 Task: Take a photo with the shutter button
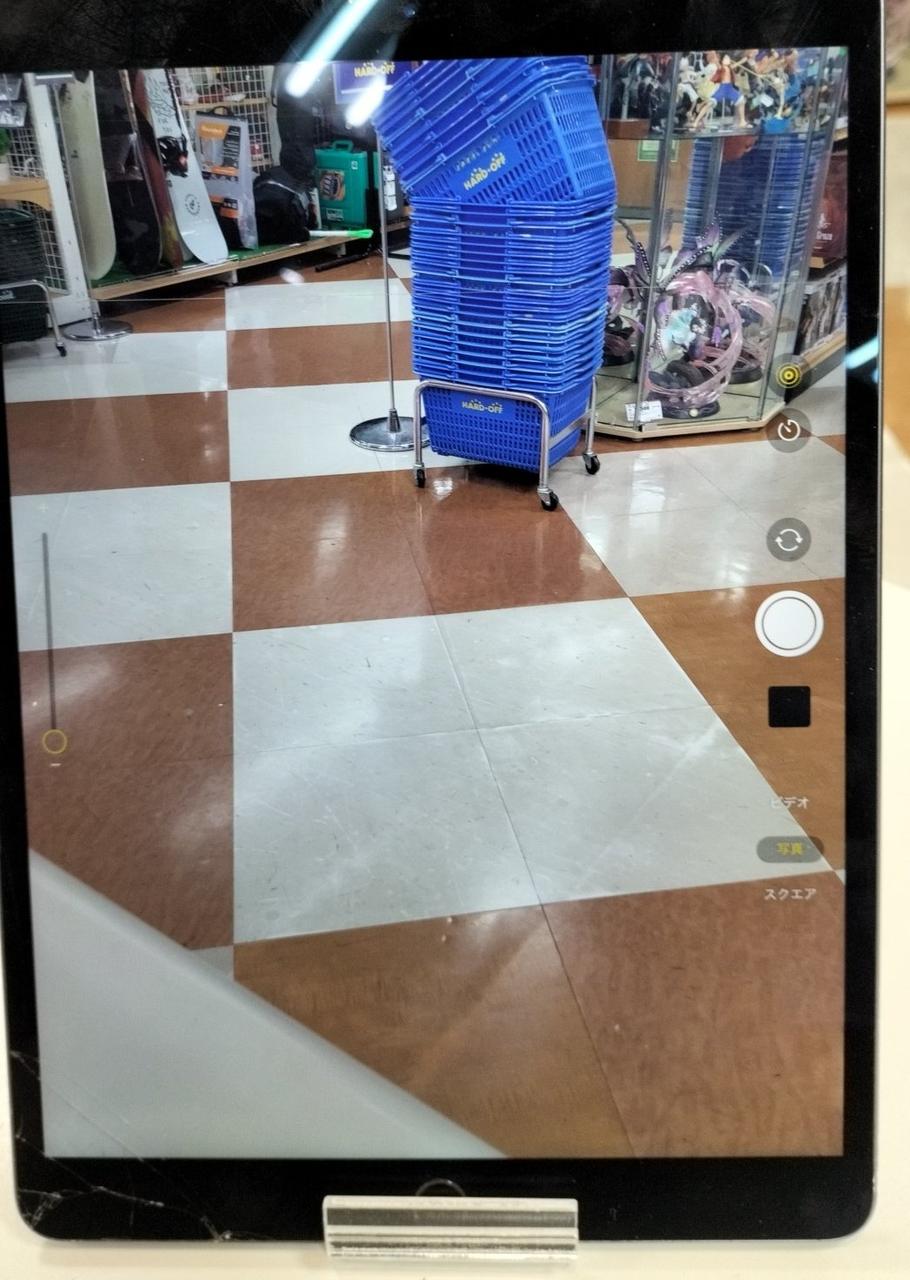[789, 624]
